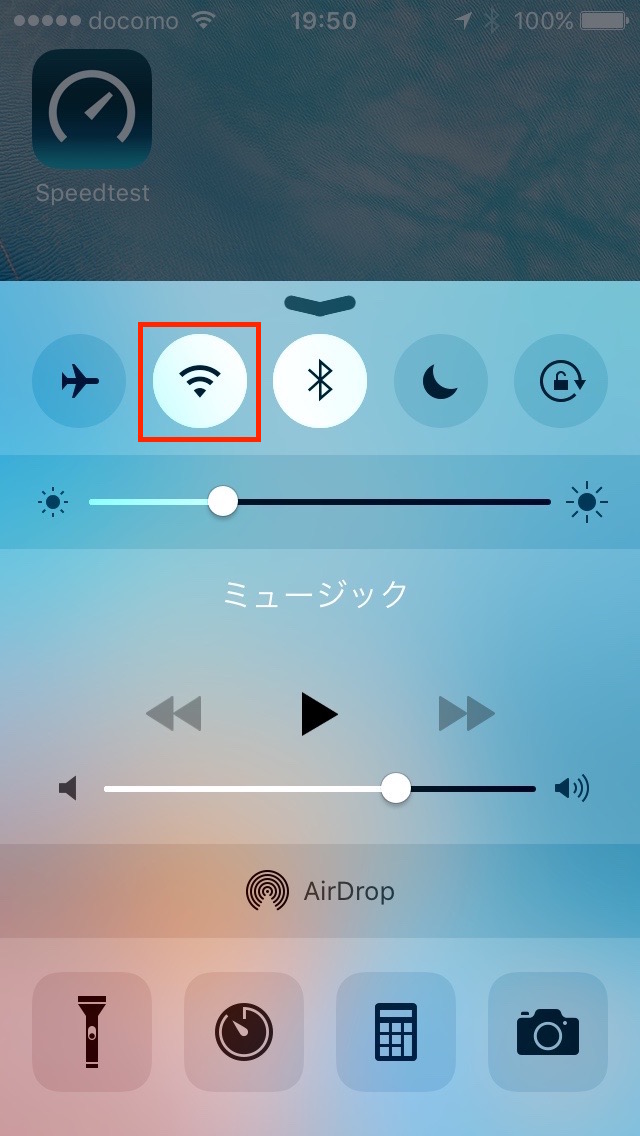The height and width of the screenshot is (1136, 640).
Task: Turn on the flashlight
Action: point(92,1032)
